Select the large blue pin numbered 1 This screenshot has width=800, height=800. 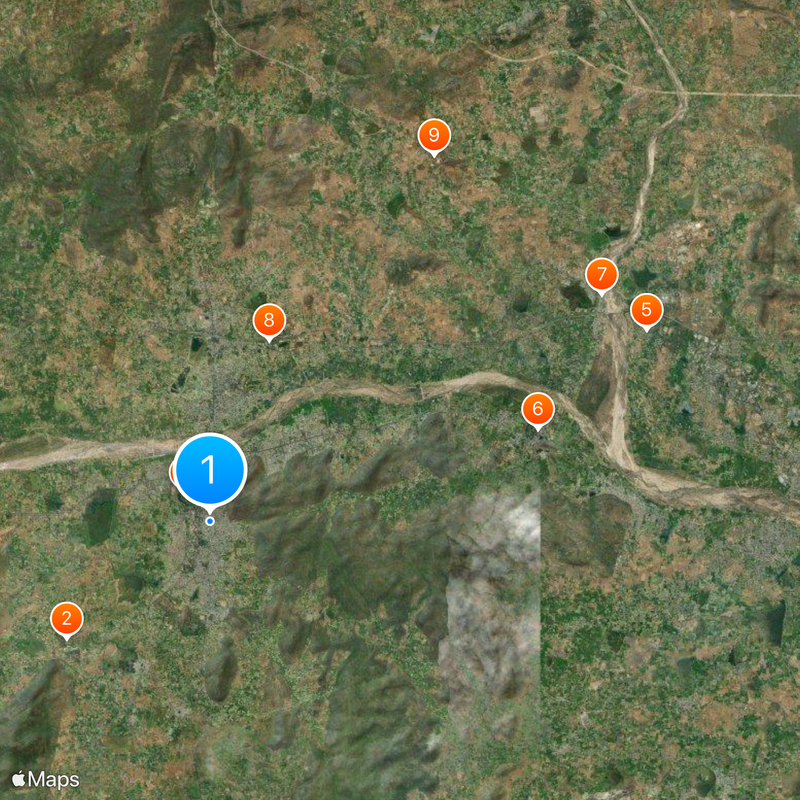[x=210, y=469]
